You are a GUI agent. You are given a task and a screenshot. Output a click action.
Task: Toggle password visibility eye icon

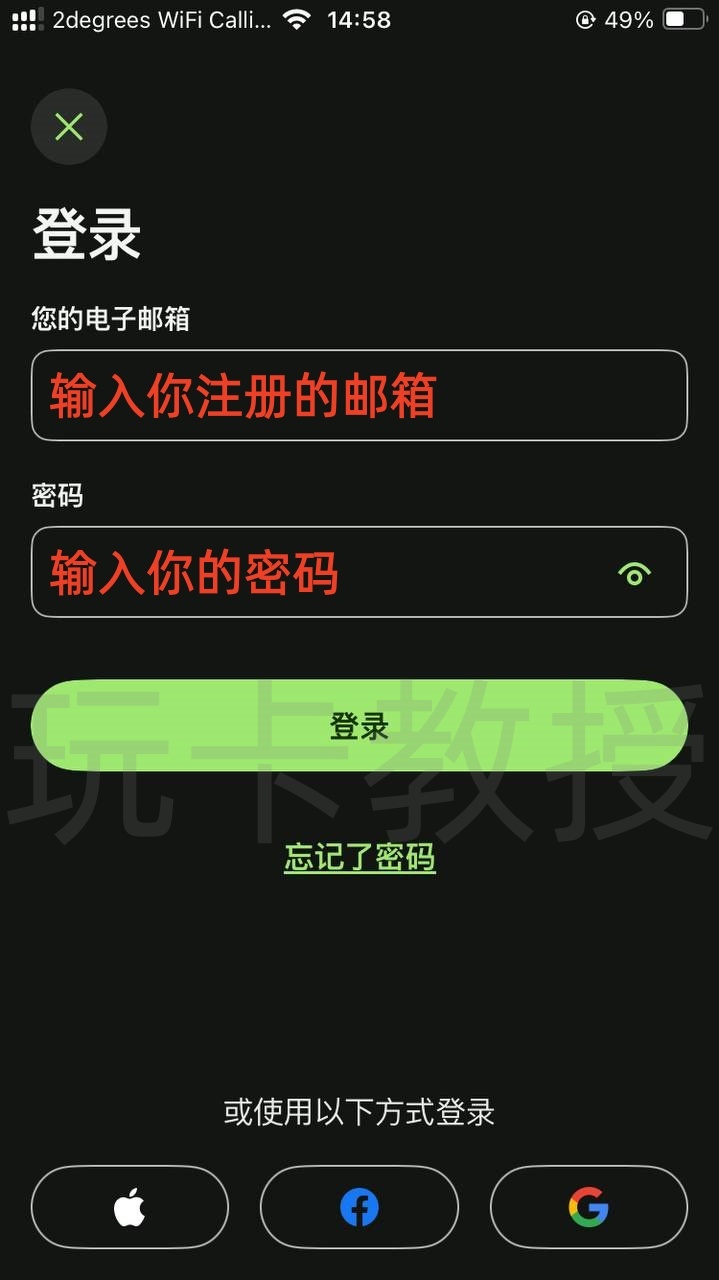coord(634,574)
